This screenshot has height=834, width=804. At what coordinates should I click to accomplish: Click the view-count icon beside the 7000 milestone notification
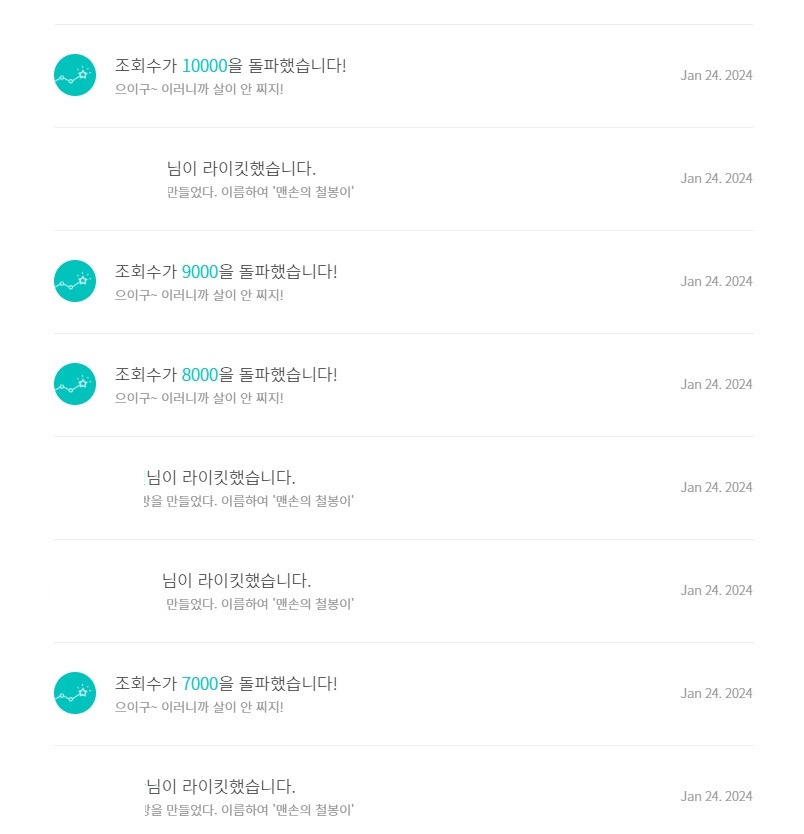[x=74, y=692]
